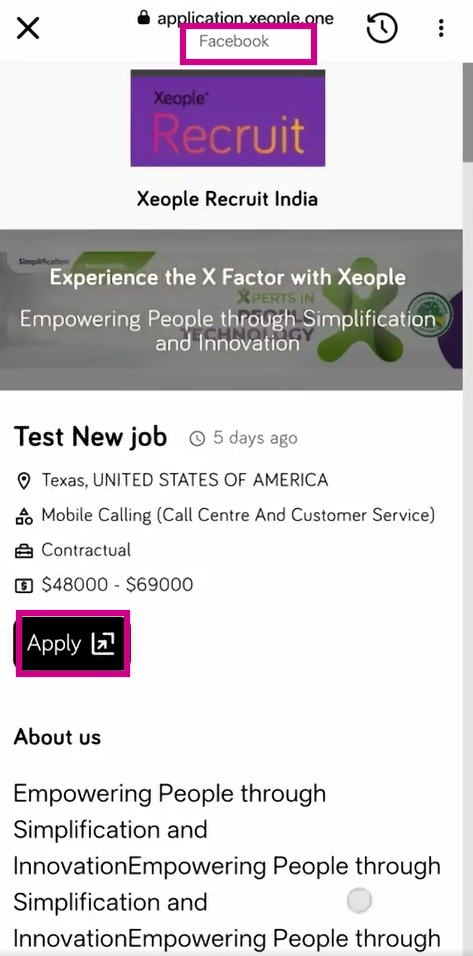Open the clock history icon

point(382,28)
